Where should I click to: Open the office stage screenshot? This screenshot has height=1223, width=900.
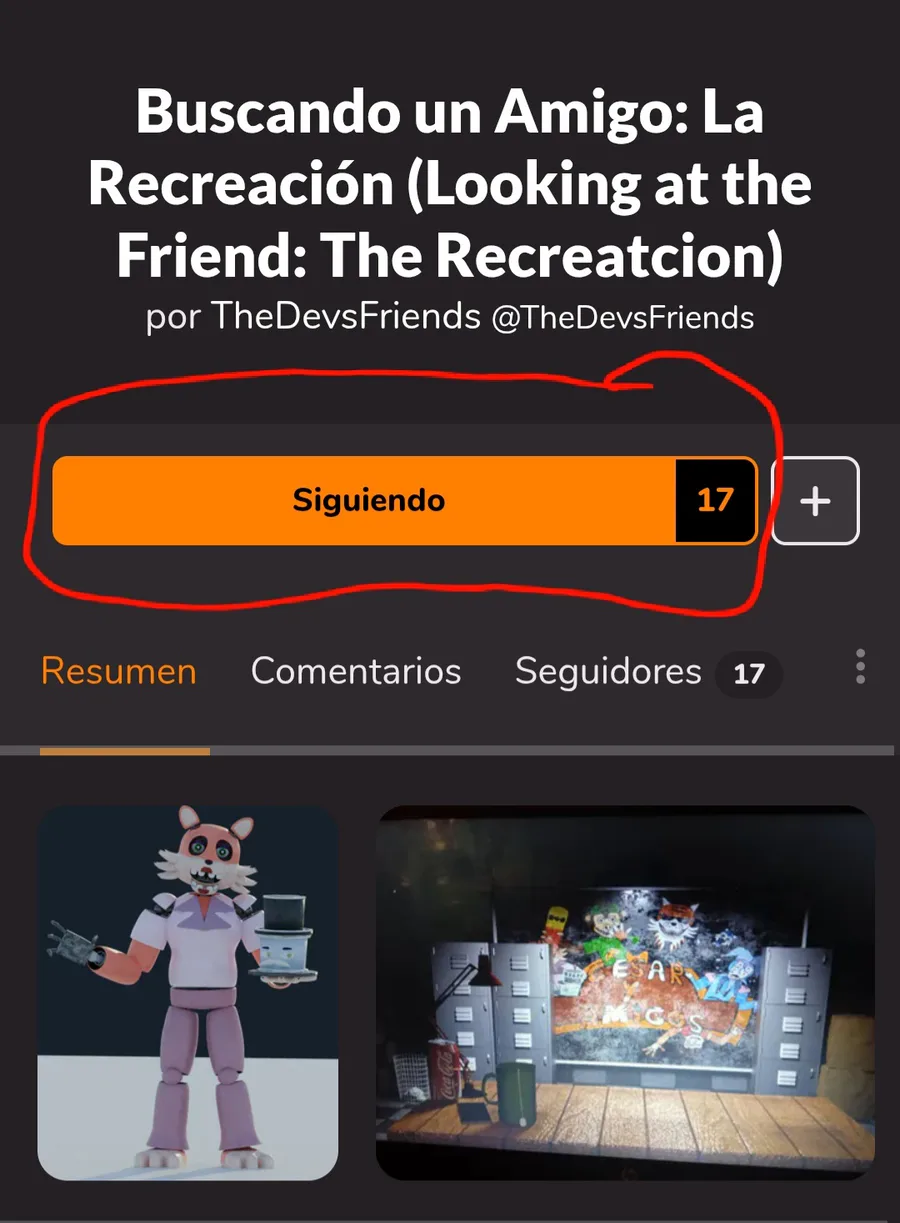tap(625, 992)
